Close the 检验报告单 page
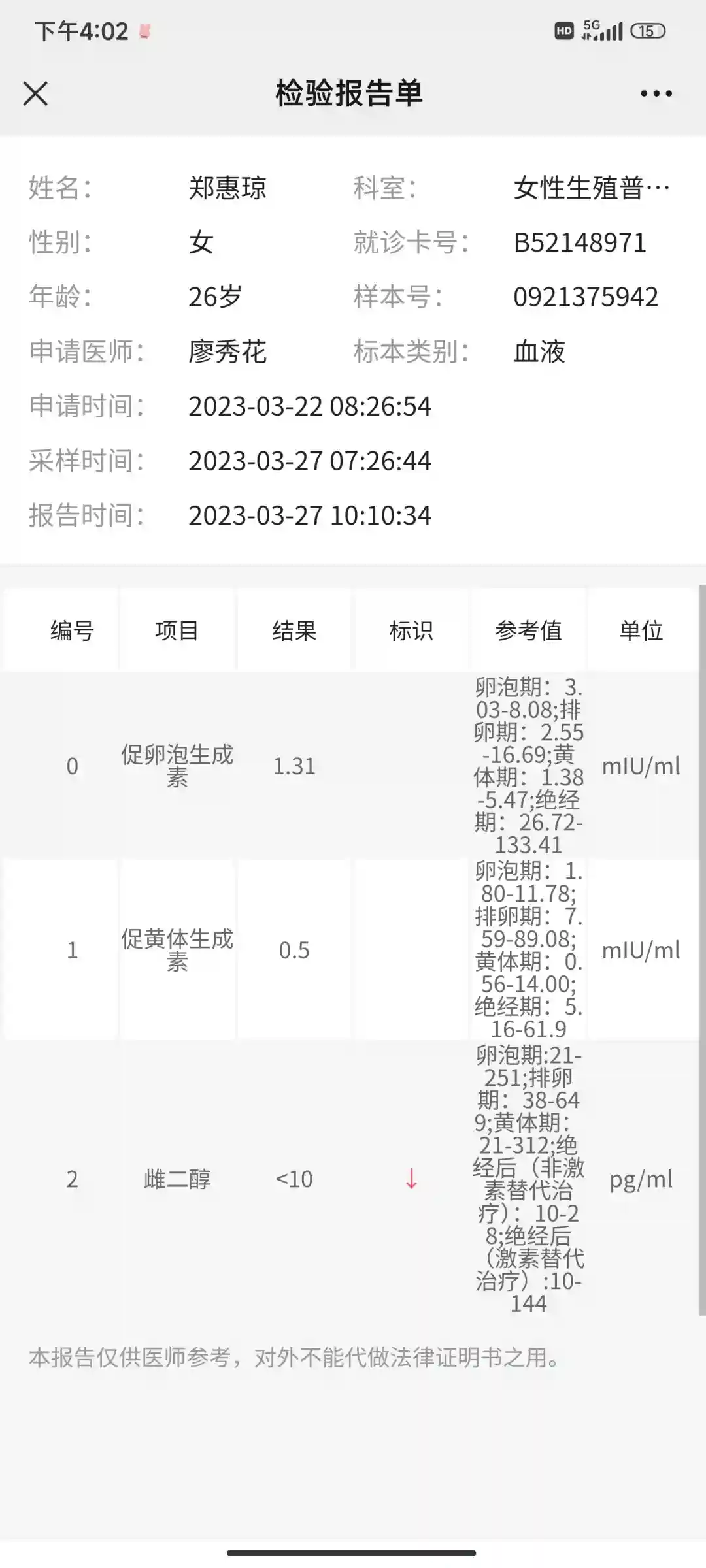This screenshot has width=706, height=1568. (x=36, y=93)
